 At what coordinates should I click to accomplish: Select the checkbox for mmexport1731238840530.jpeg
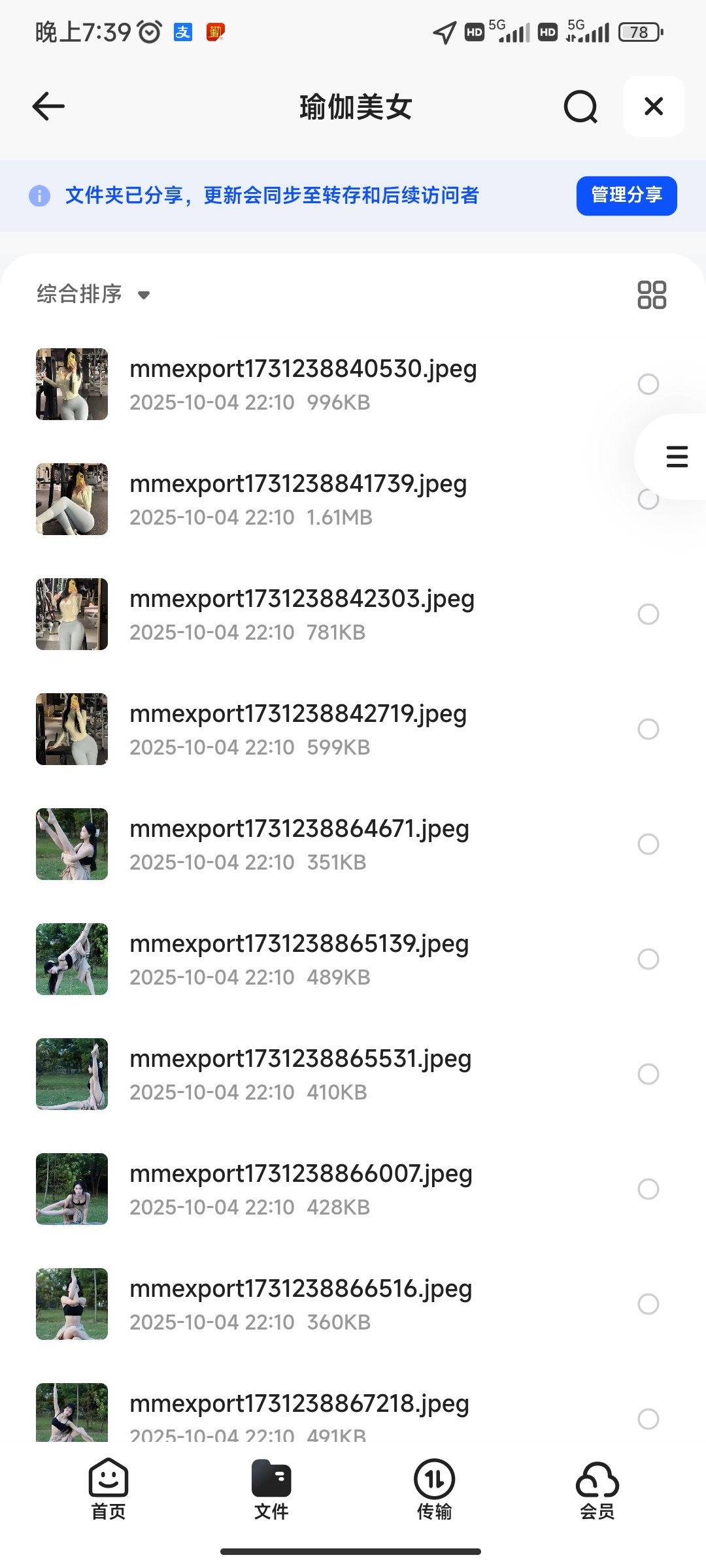pyautogui.click(x=648, y=384)
